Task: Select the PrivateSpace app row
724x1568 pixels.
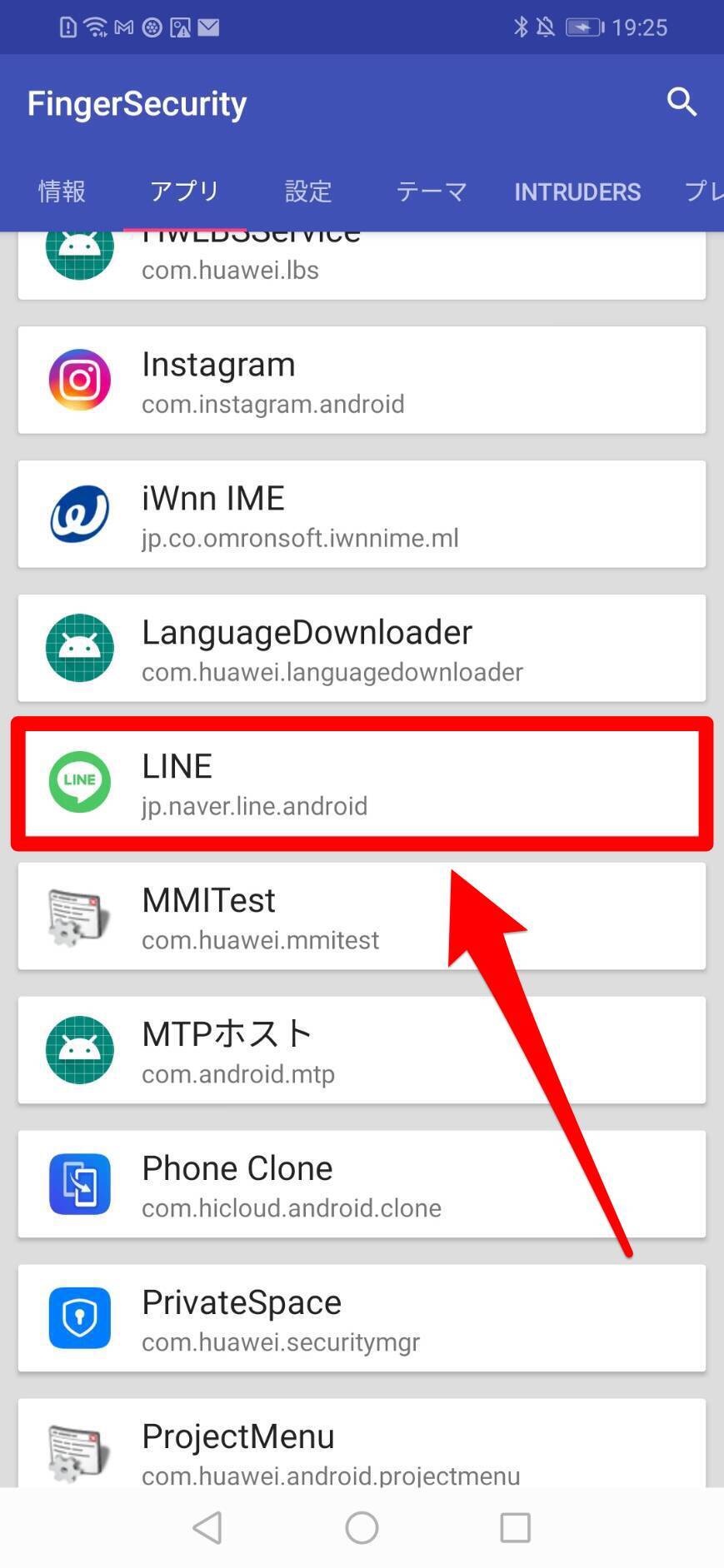Action: click(362, 1319)
